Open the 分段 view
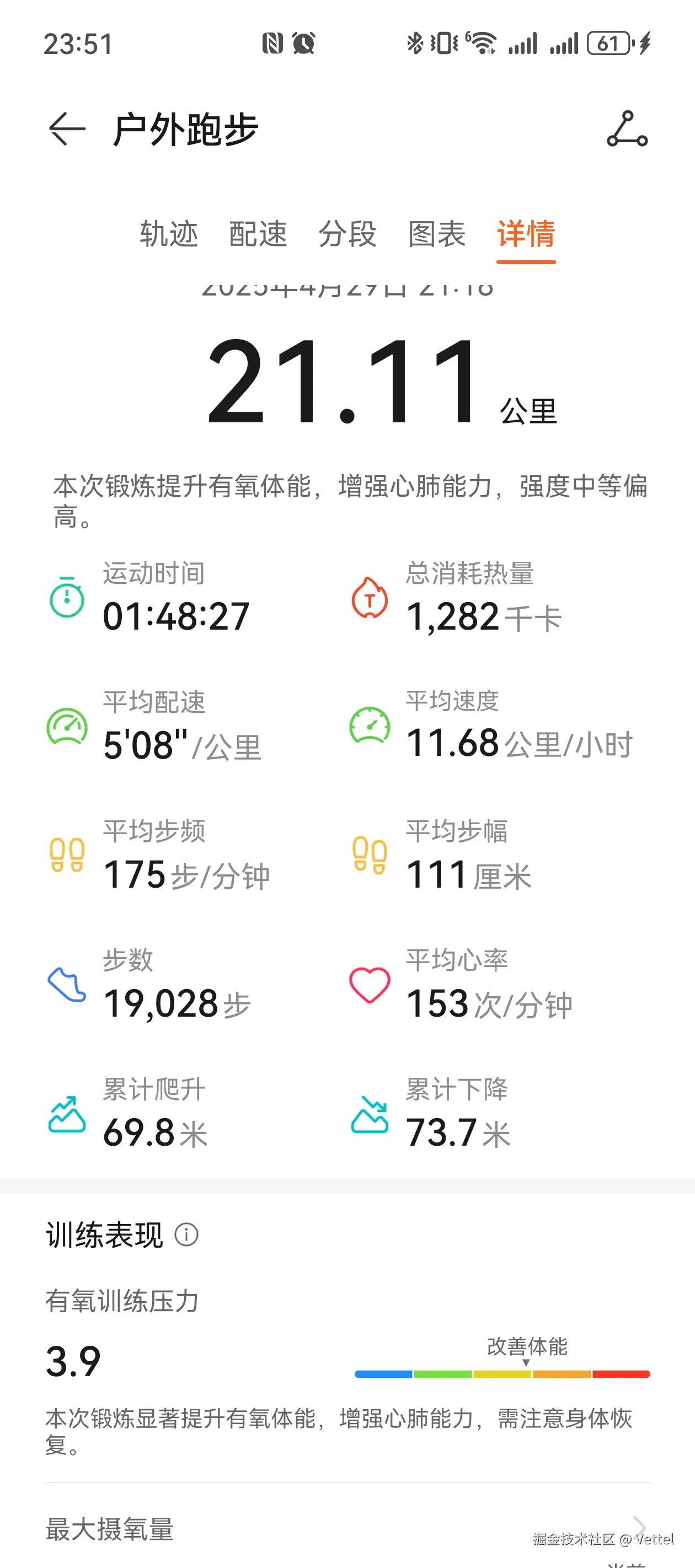The height and width of the screenshot is (1568, 695). (x=346, y=235)
